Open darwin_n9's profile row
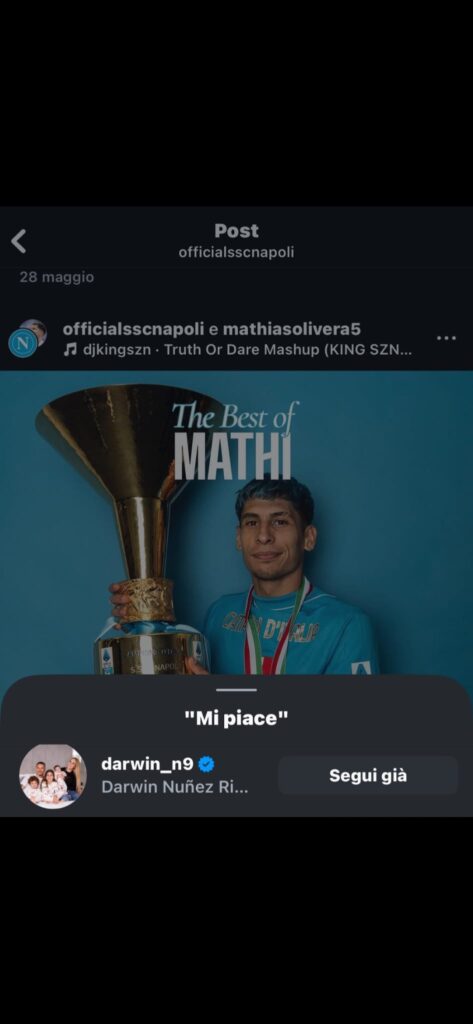The image size is (473, 1024). [236, 776]
